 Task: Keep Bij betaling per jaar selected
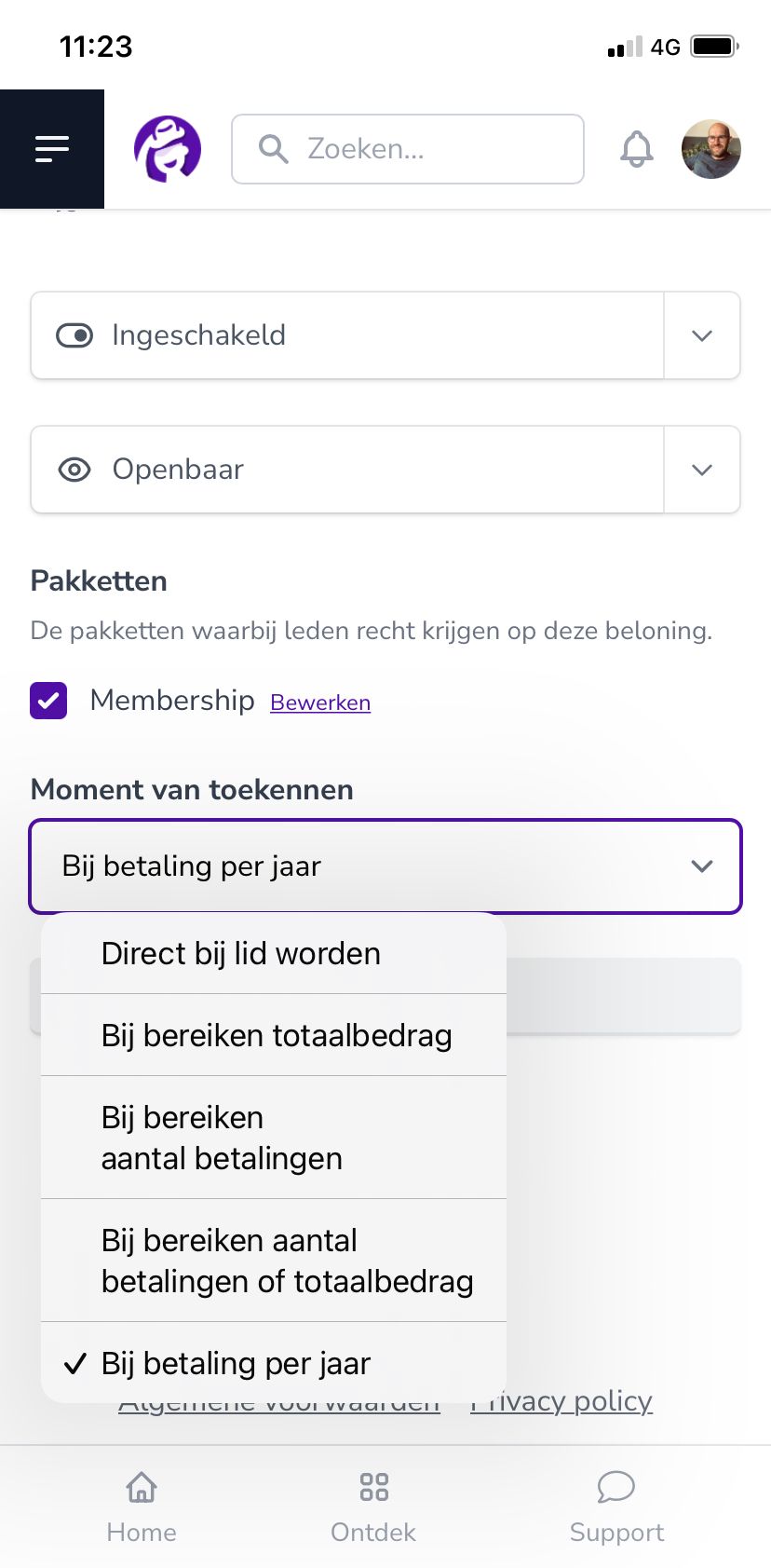pos(236,1363)
